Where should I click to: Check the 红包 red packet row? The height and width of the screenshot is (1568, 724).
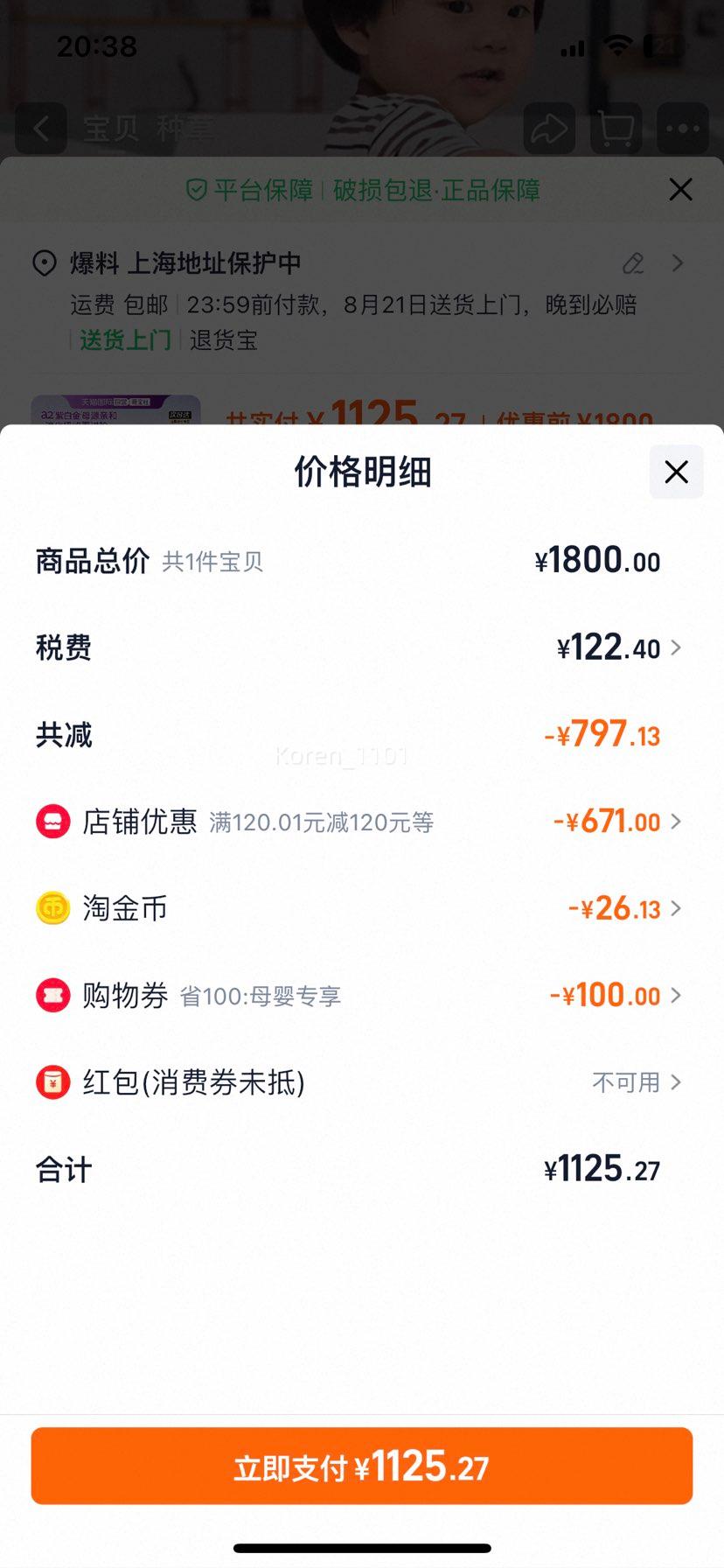tap(362, 1082)
